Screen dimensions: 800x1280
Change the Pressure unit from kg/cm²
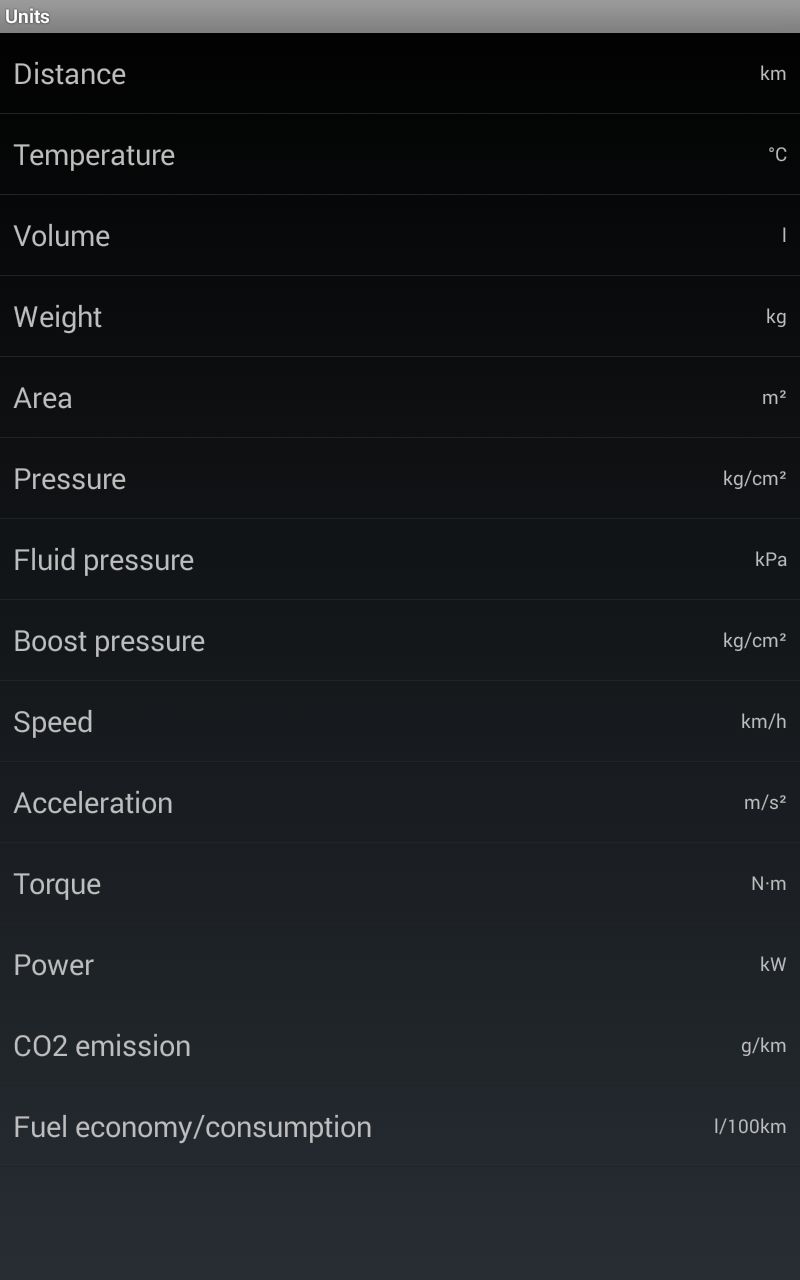tap(400, 479)
